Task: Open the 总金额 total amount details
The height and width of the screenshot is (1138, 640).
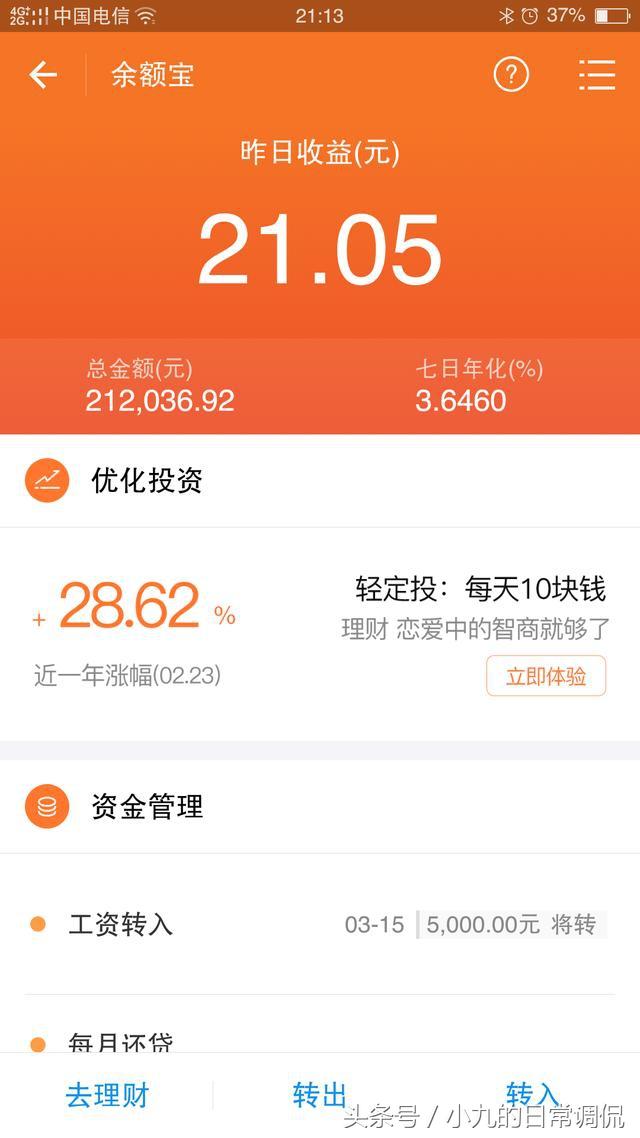Action: [x=160, y=387]
